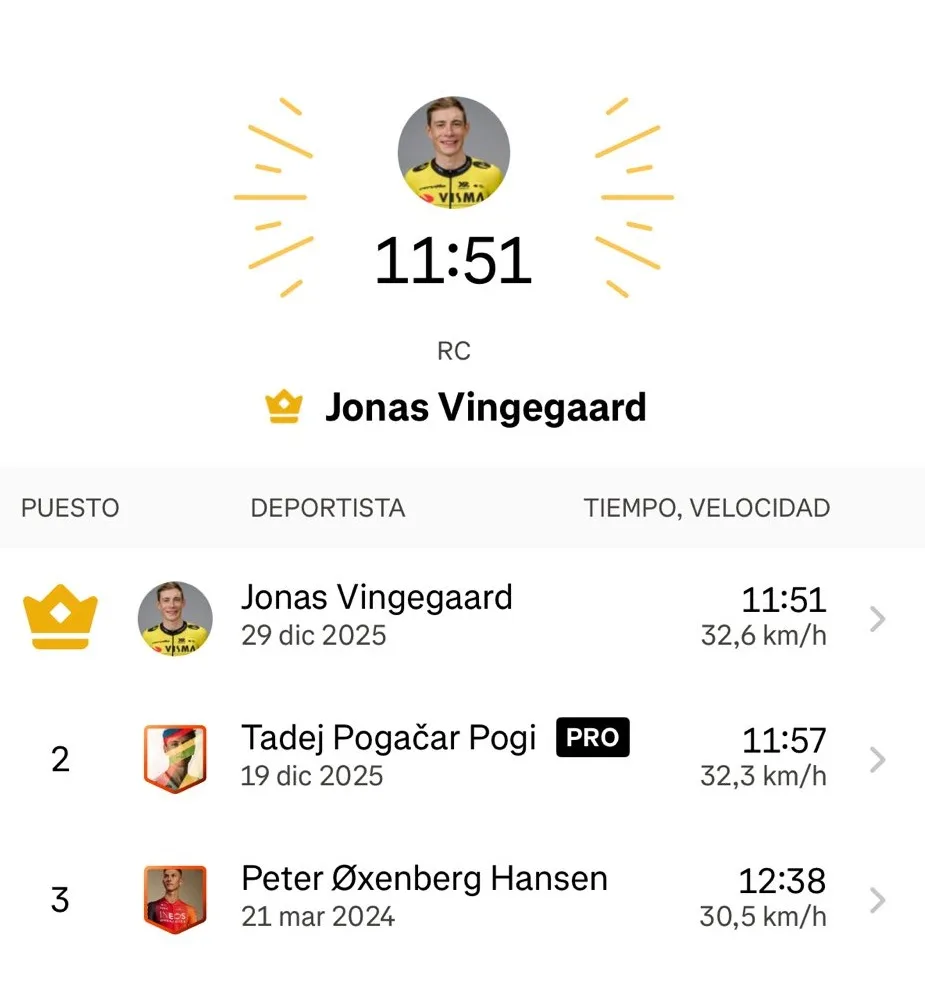The image size is (925, 981).
Task: Click Jonas Vingegaard's avatar in the leaderboard row
Action: (x=174, y=618)
